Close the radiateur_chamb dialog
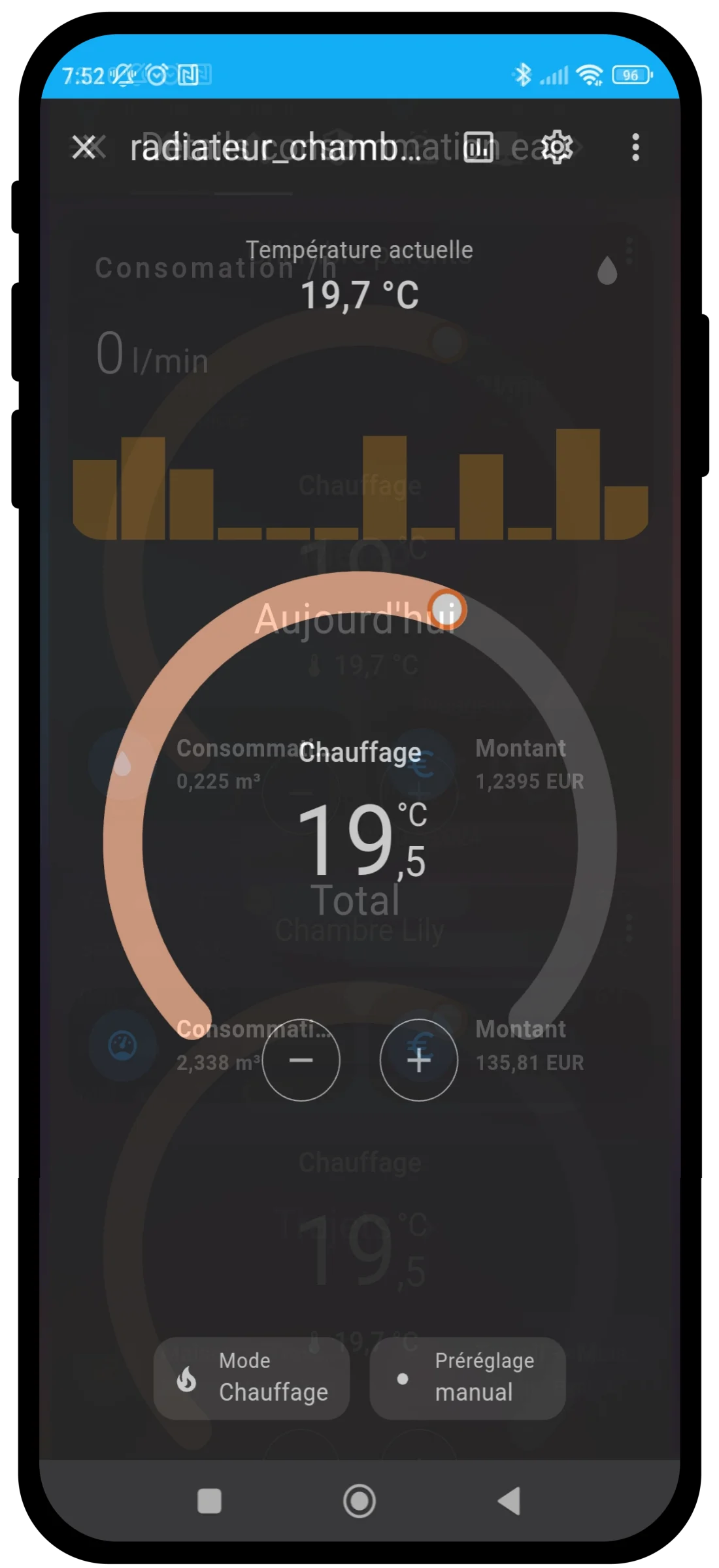 pyautogui.click(x=84, y=147)
